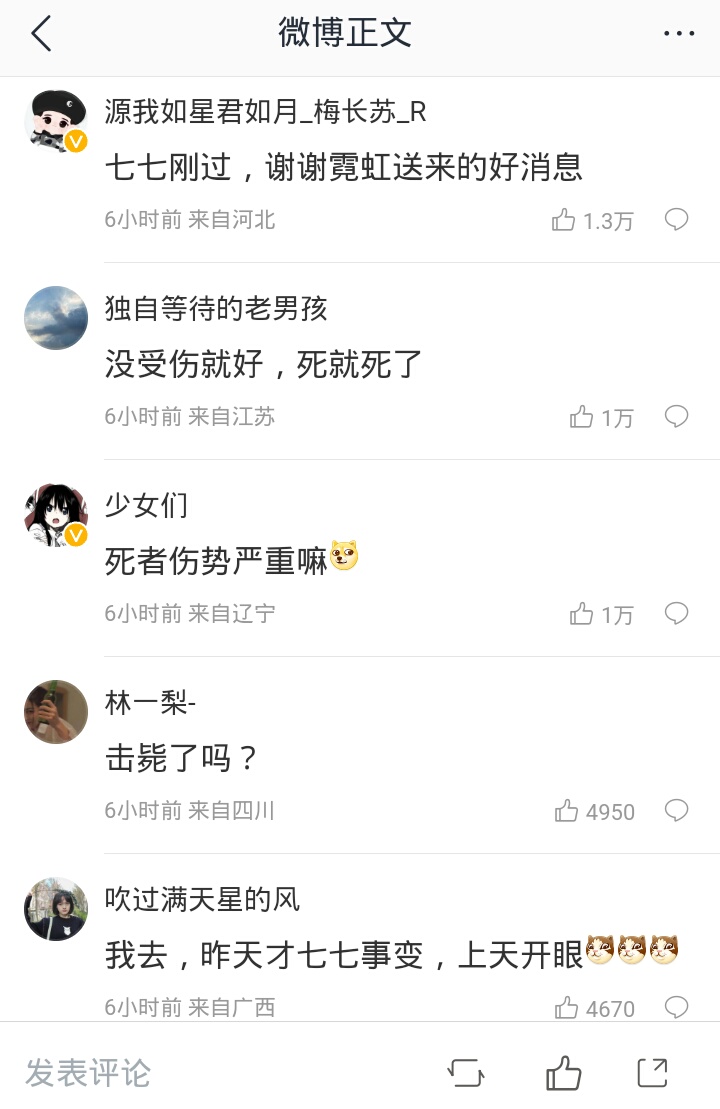720x1109 pixels.
Task: Reply to 源我如星君如月_梅长苏_R's comment
Action: (677, 220)
